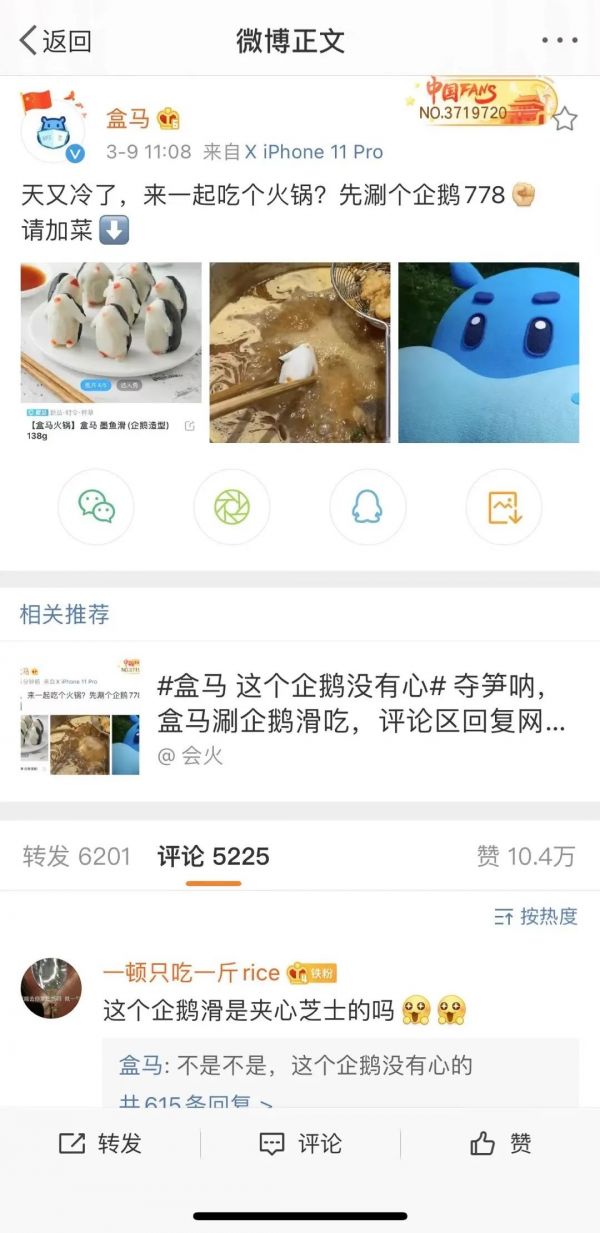Switch to the 转发 6201 tab

[x=76, y=857]
